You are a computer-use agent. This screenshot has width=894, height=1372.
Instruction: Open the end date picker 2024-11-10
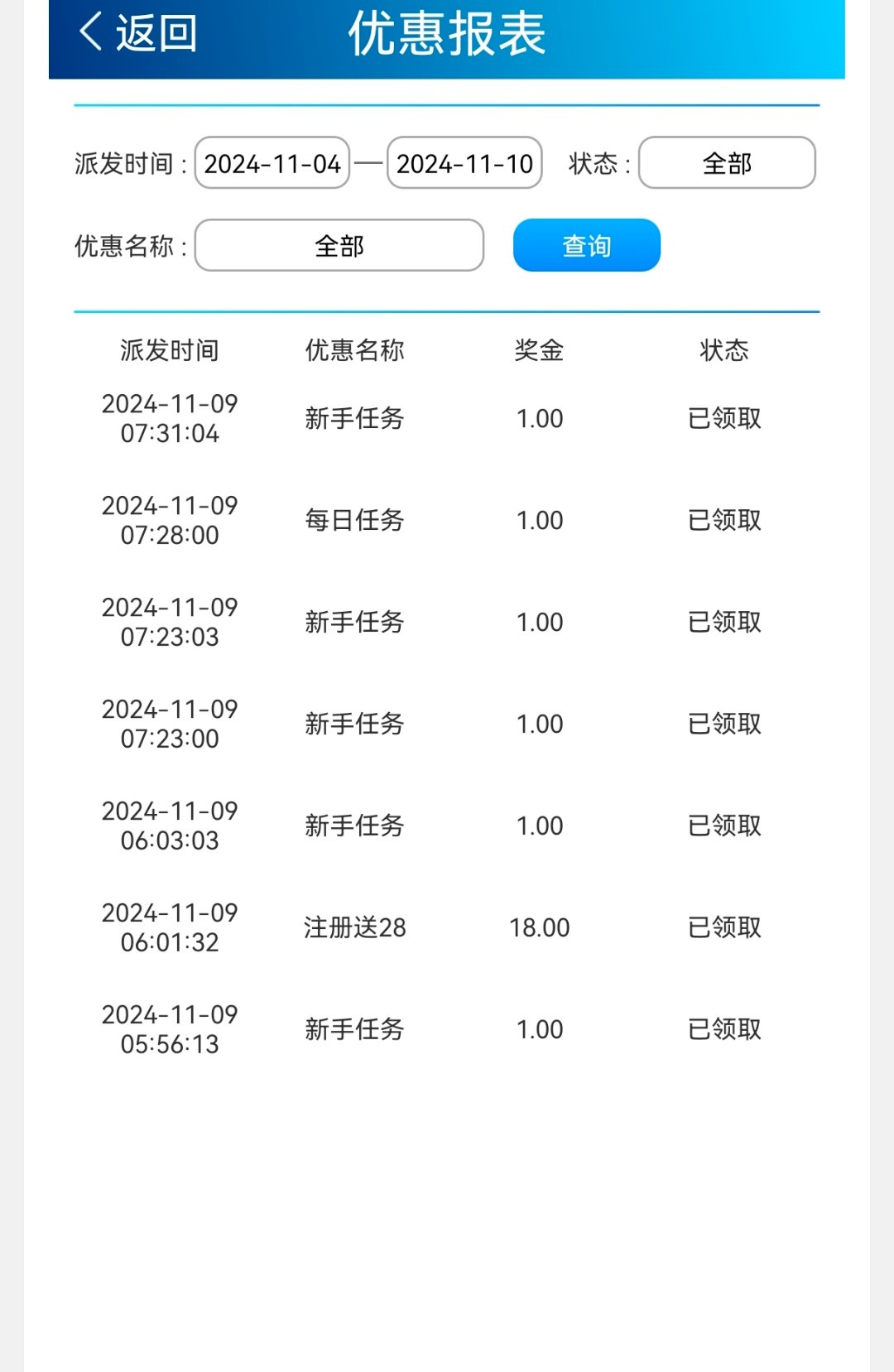(x=464, y=163)
